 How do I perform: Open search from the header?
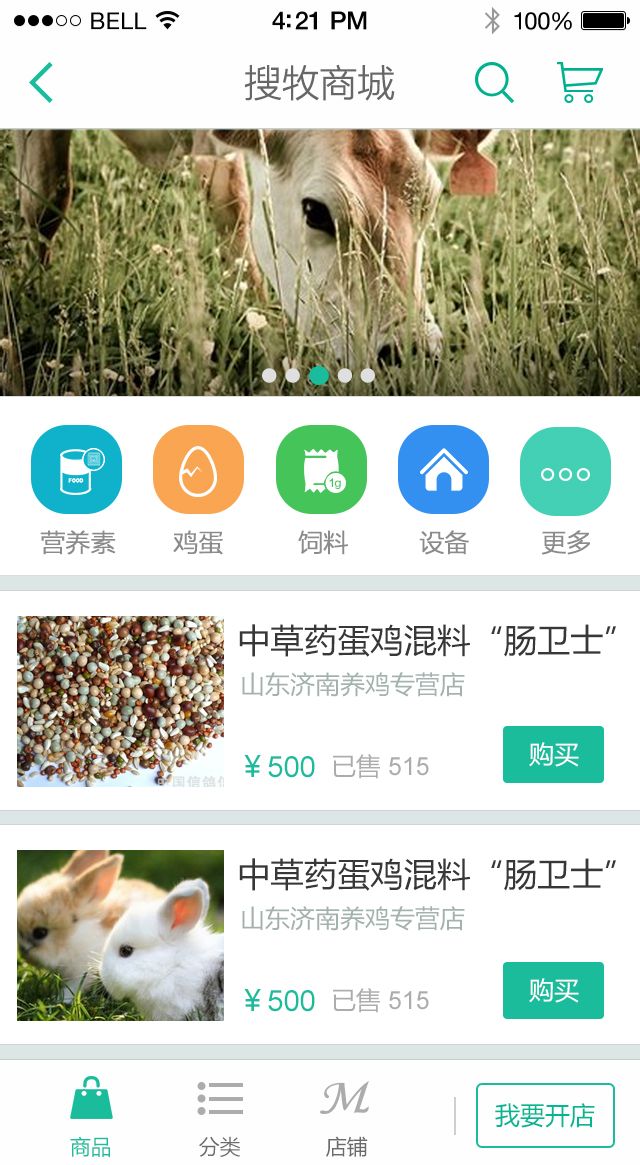pos(494,82)
